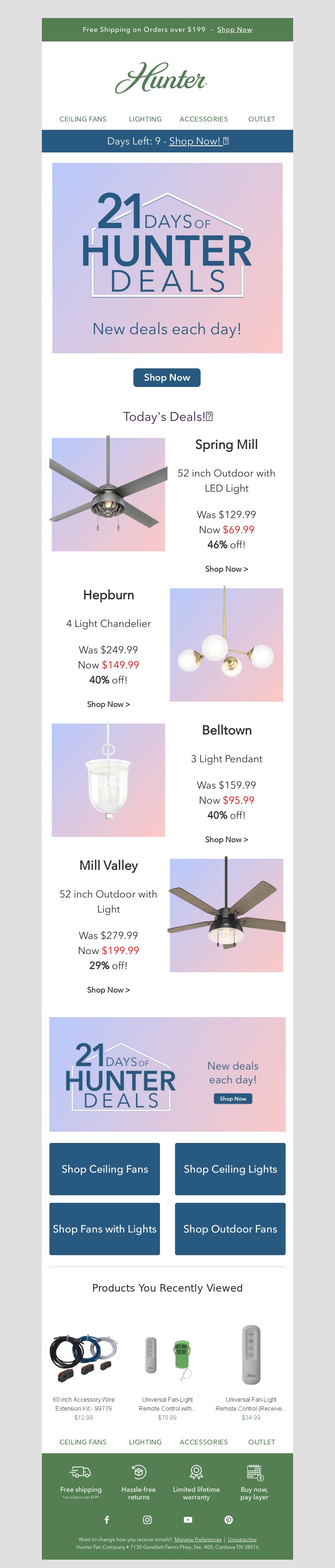Browse via Shop Outdoor Fans button
Viewport: 335px width, 1568px height.
pyautogui.click(x=230, y=1228)
